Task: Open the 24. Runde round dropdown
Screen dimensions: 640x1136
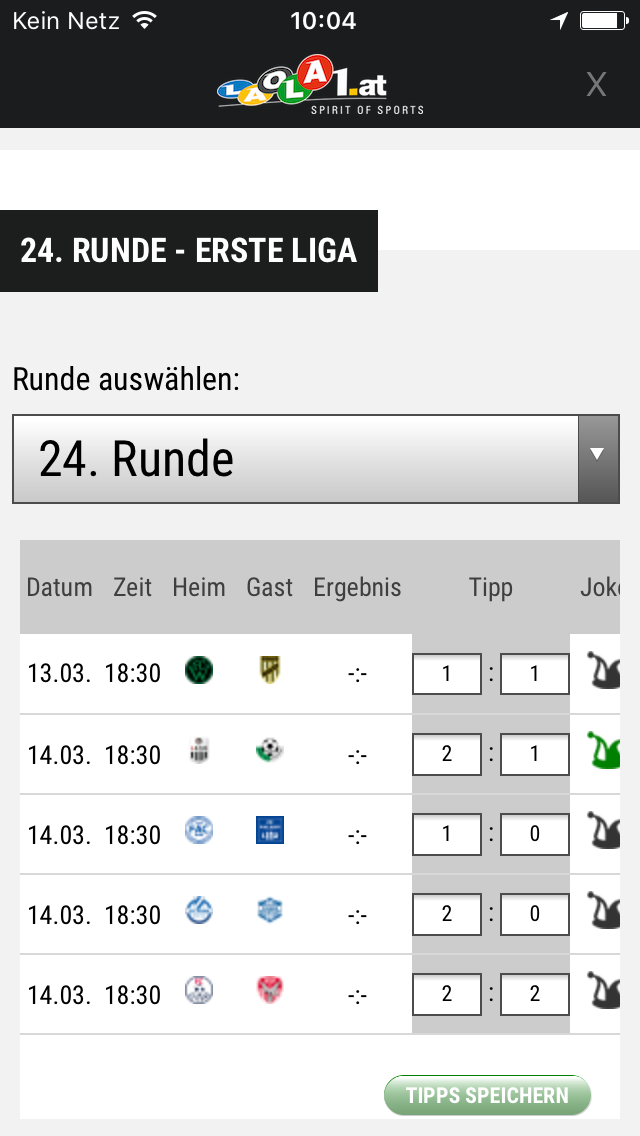Action: point(316,459)
